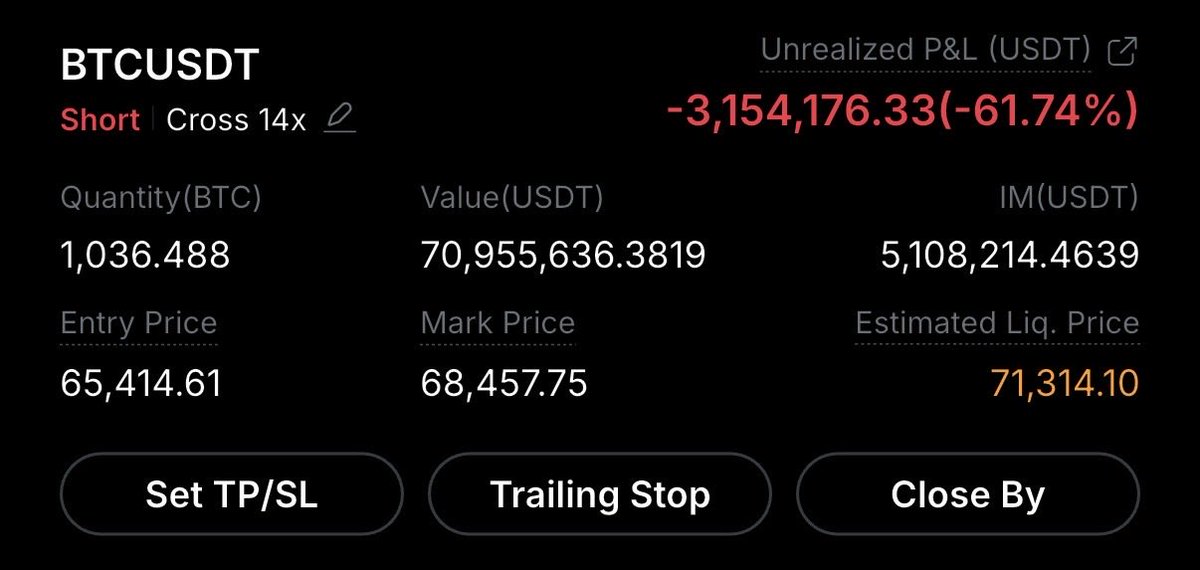Image resolution: width=1200 pixels, height=570 pixels.
Task: Tap the Set TP/SL button
Action: tap(232, 495)
